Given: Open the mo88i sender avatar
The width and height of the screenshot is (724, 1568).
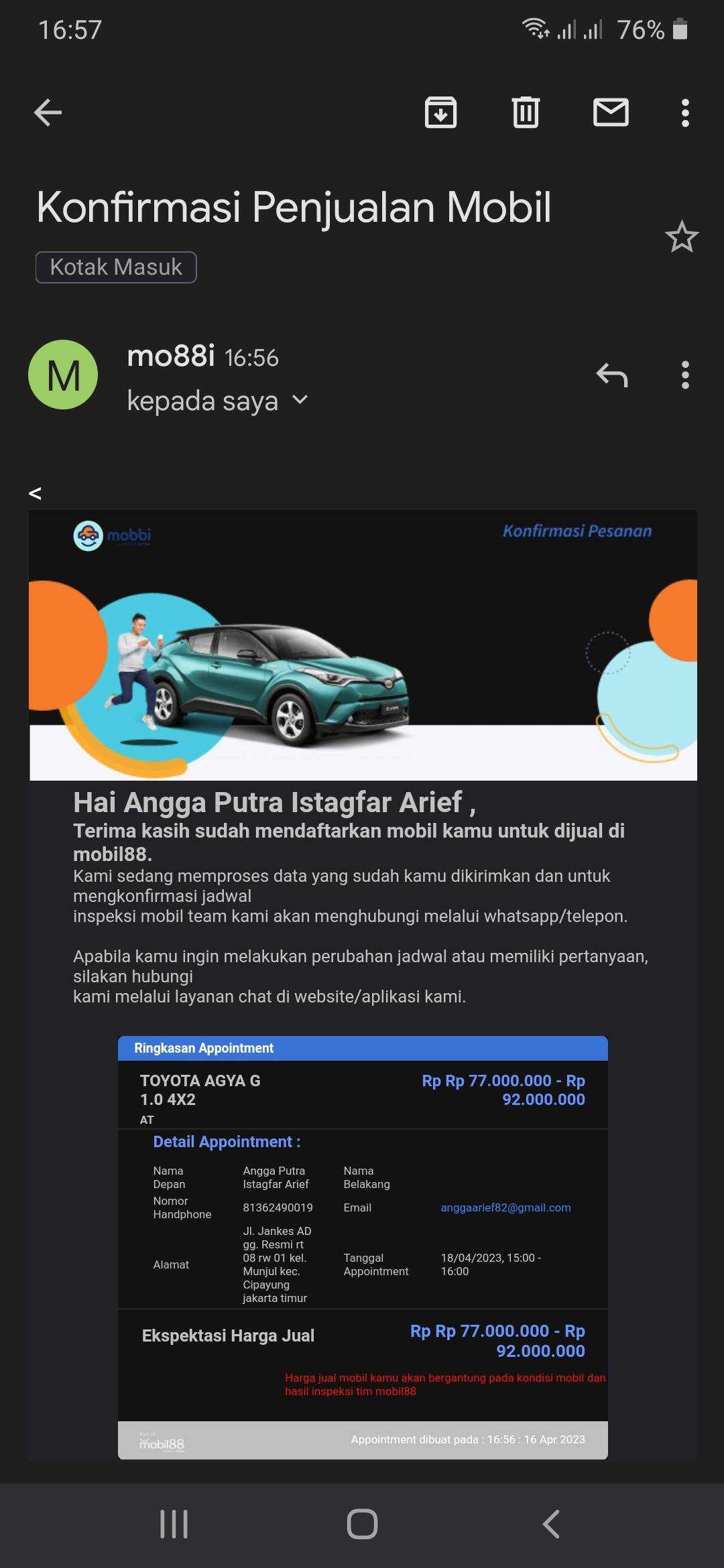Looking at the screenshot, I should click(63, 375).
